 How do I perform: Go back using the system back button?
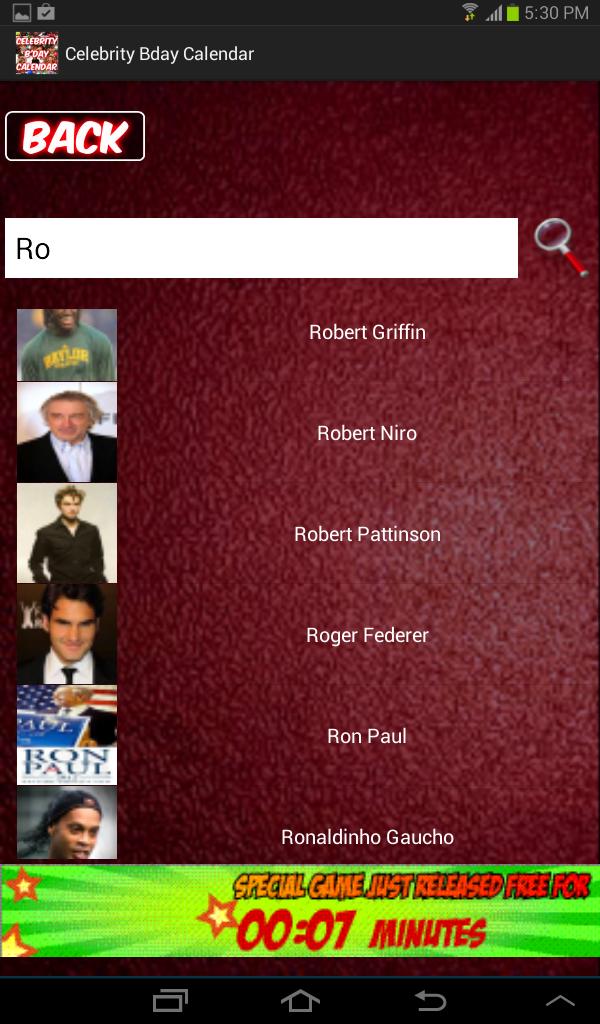430,1000
